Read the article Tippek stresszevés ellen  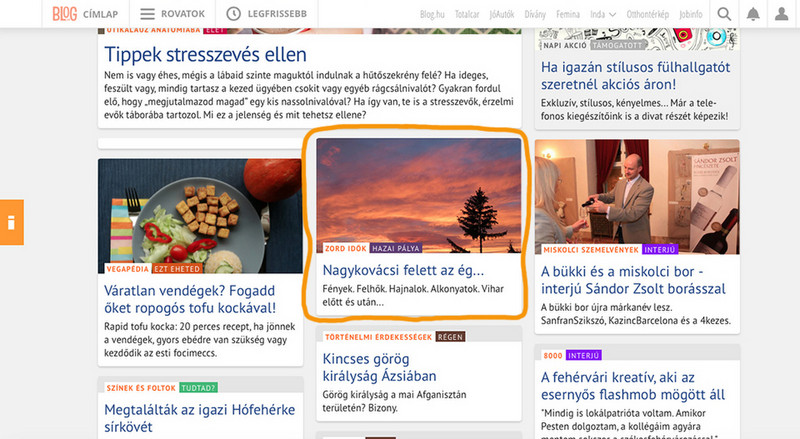205,55
